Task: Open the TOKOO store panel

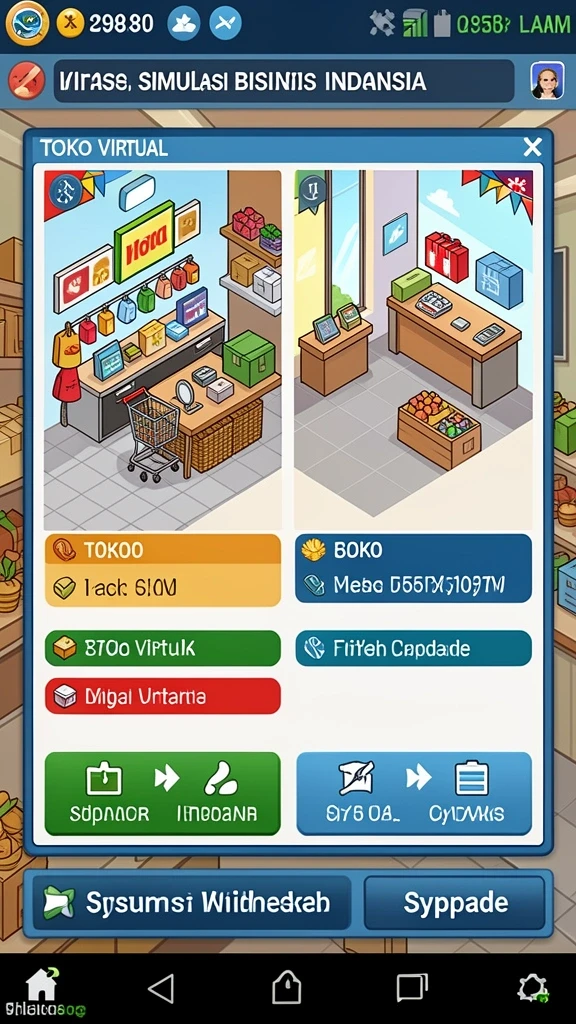Action: 163,570
